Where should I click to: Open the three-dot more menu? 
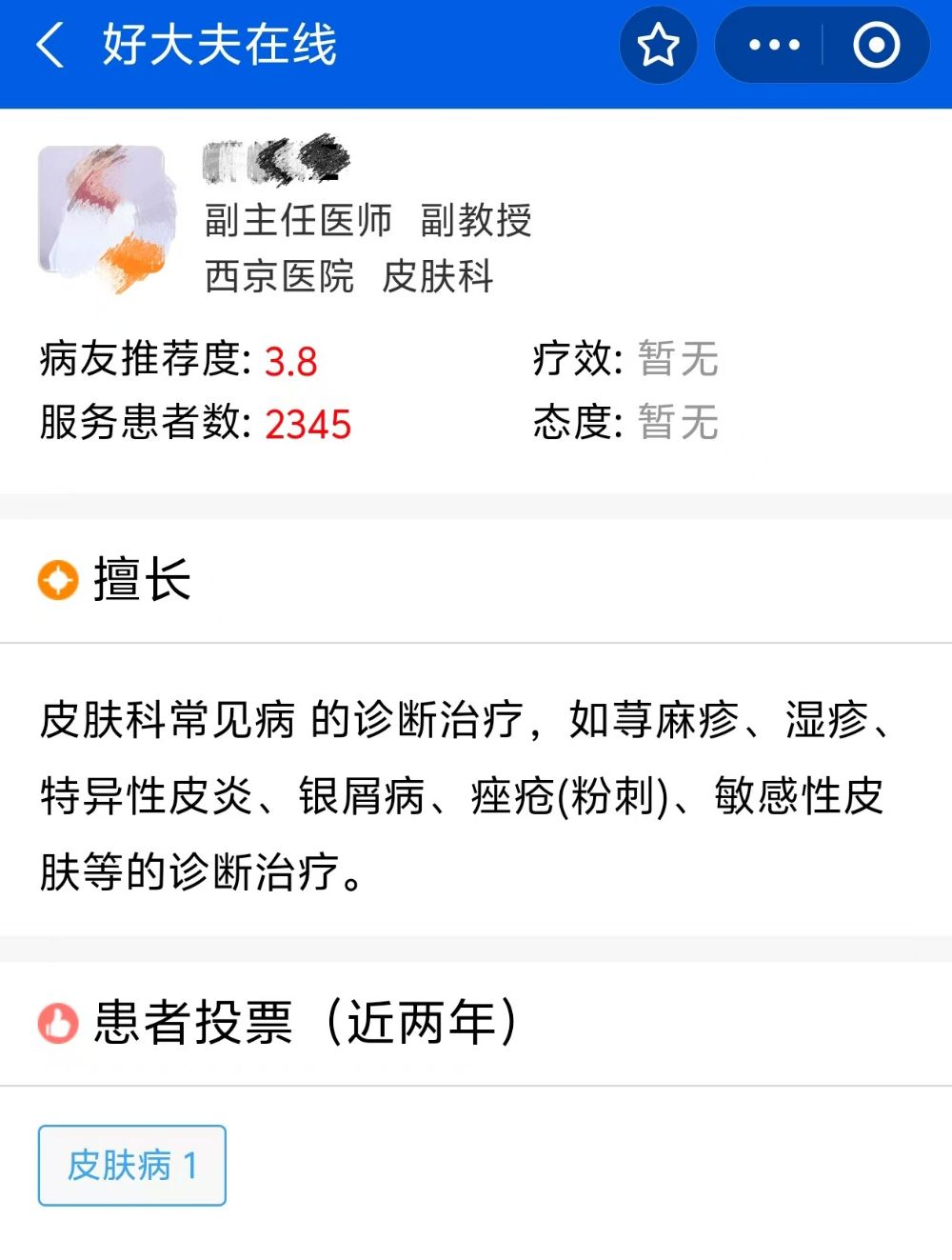pyautogui.click(x=774, y=45)
